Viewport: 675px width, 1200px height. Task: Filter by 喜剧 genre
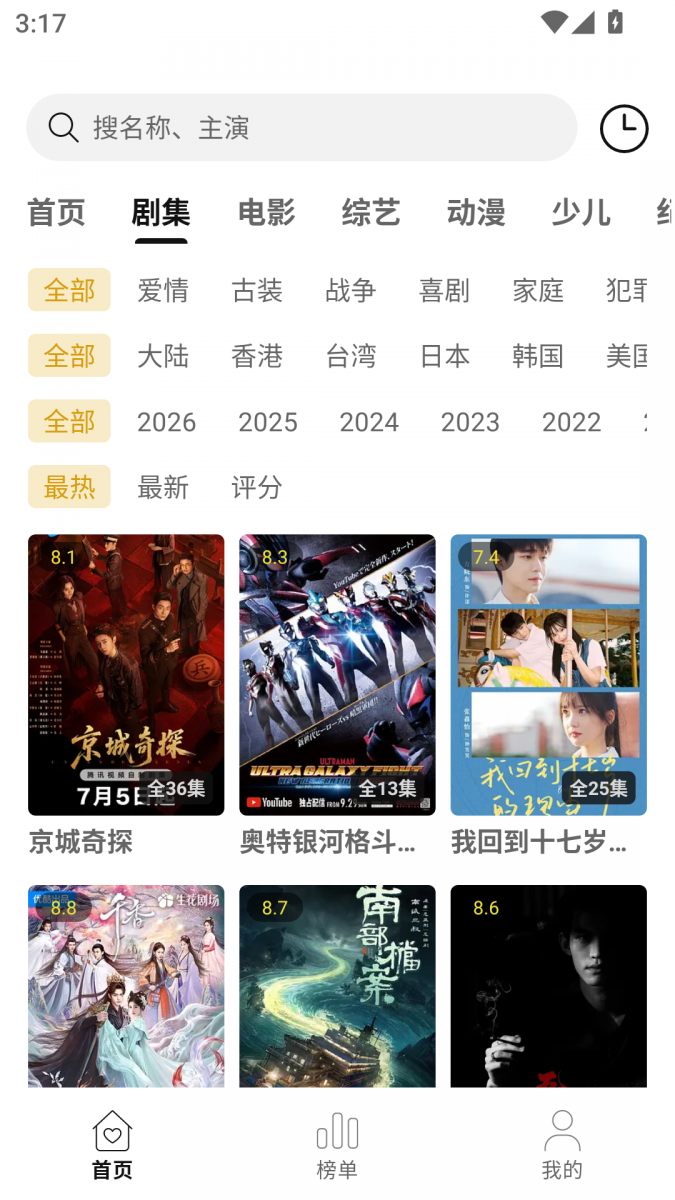pos(444,290)
